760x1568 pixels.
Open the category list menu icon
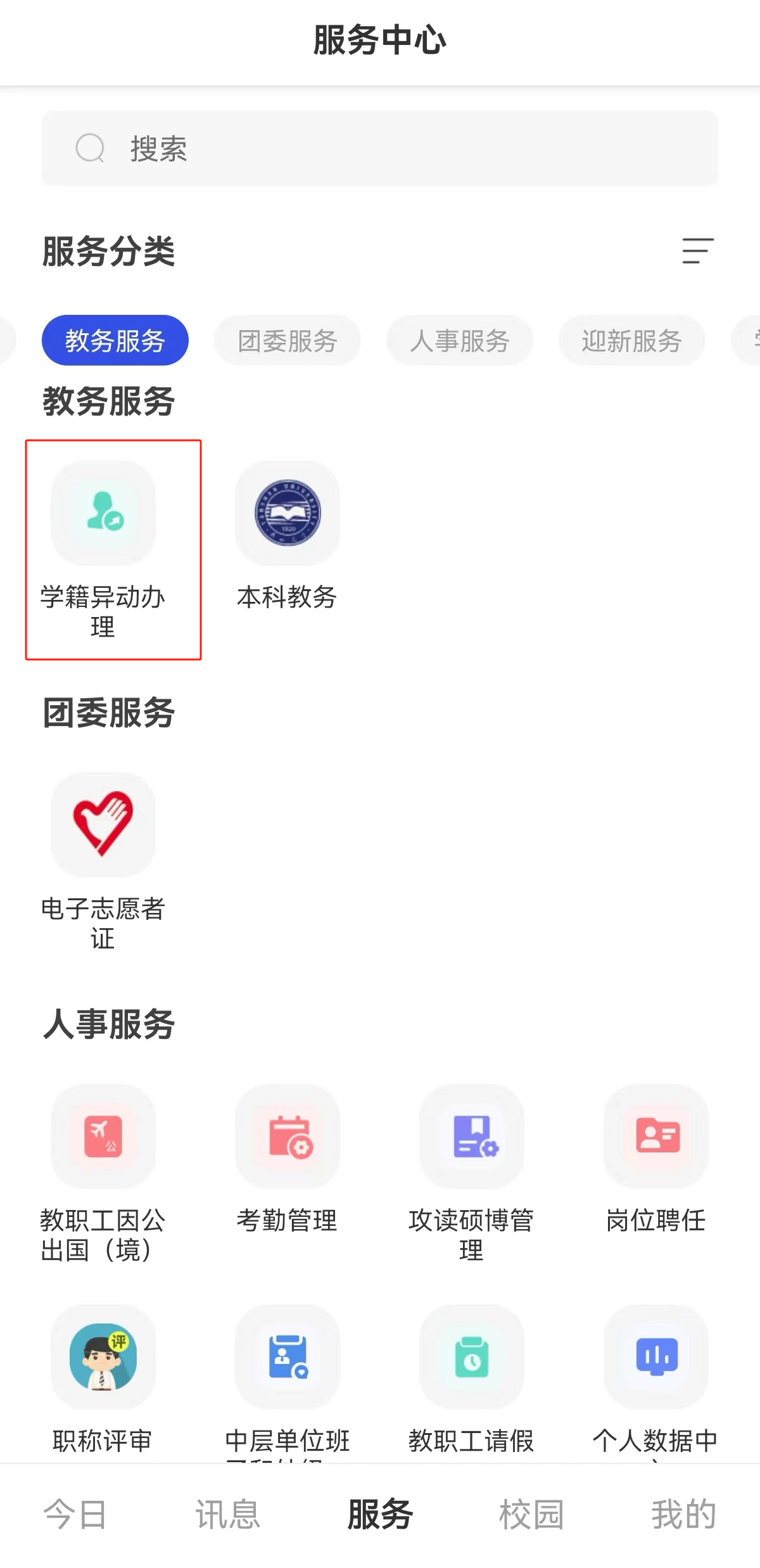tap(697, 251)
